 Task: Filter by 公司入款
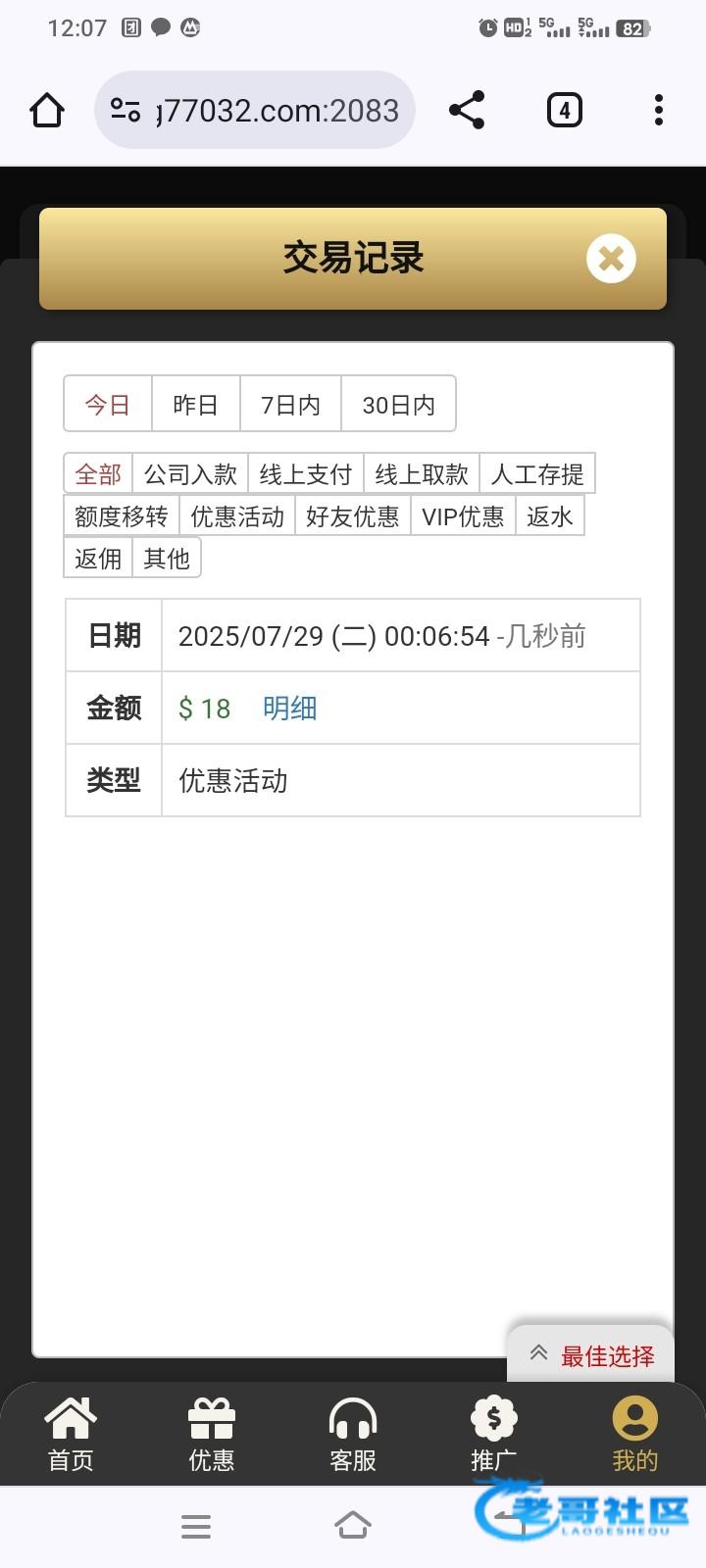[x=190, y=474]
